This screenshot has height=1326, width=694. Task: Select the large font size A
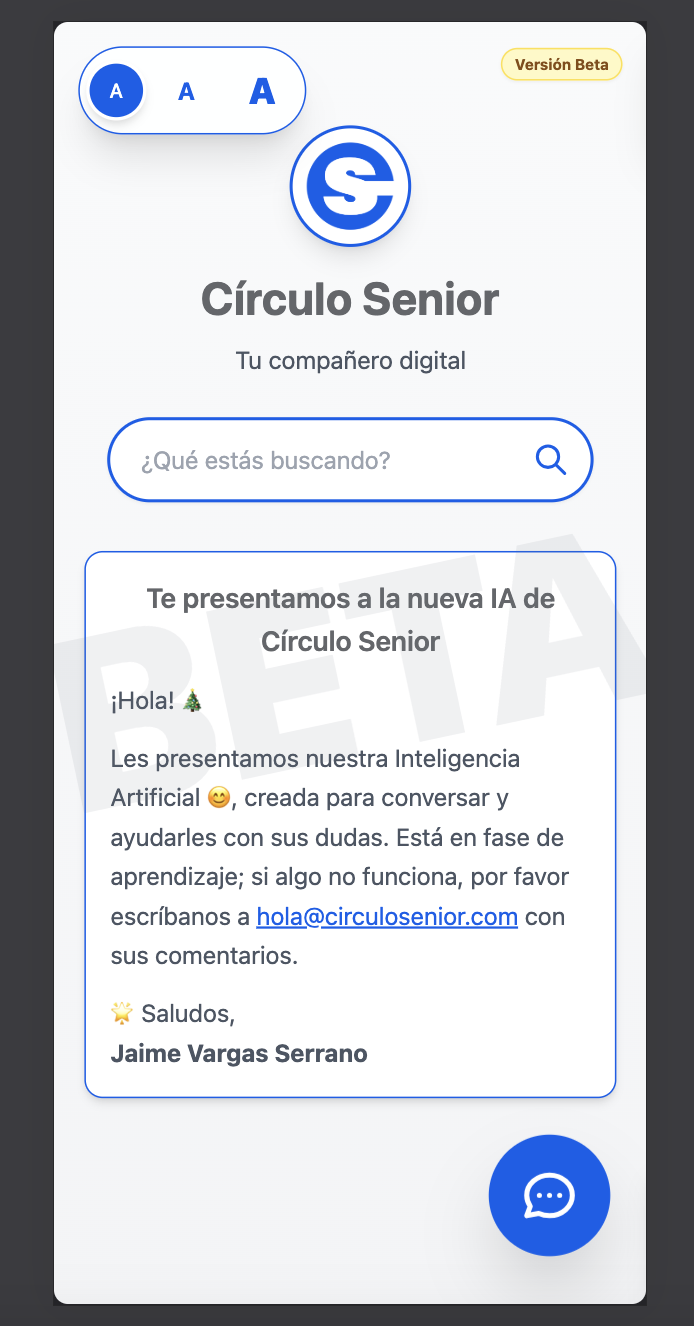[261, 92]
